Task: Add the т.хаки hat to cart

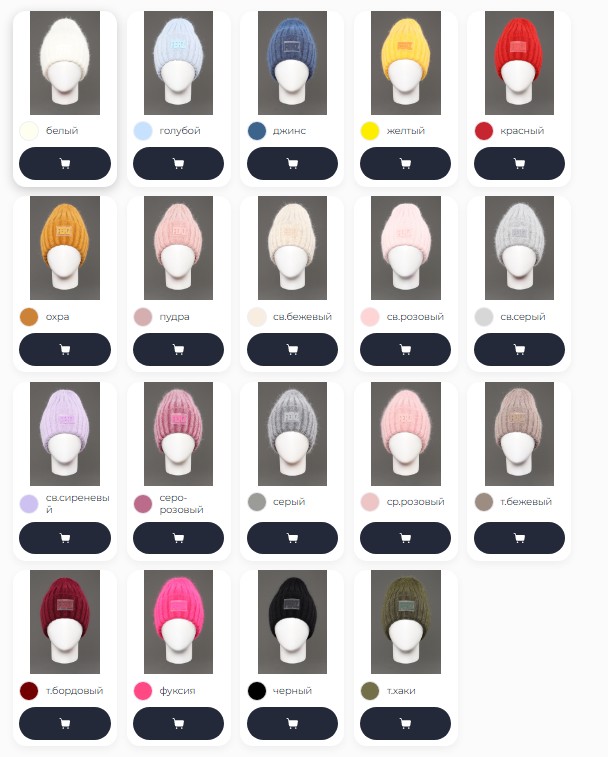Action: [x=405, y=723]
